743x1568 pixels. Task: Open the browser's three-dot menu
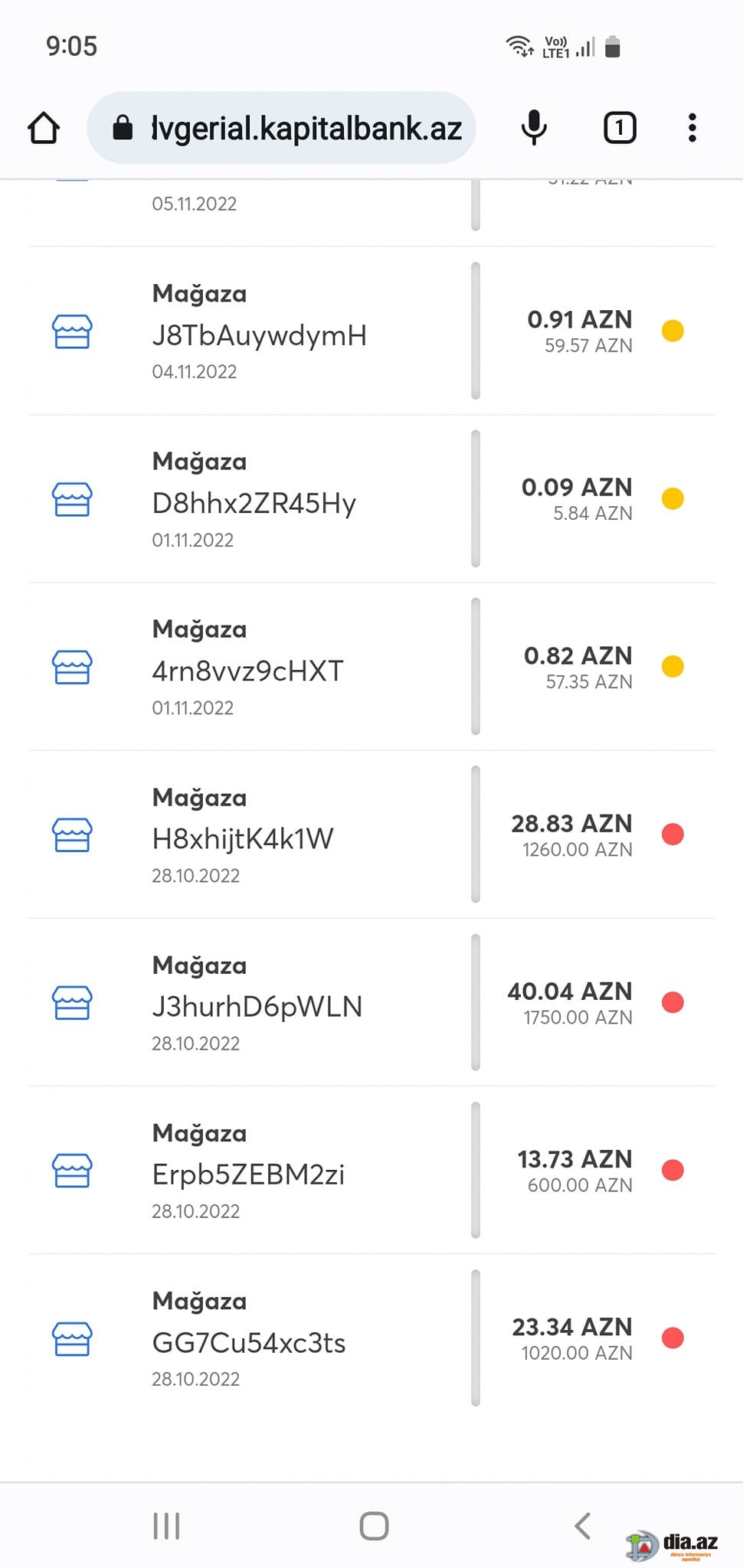[x=692, y=128]
